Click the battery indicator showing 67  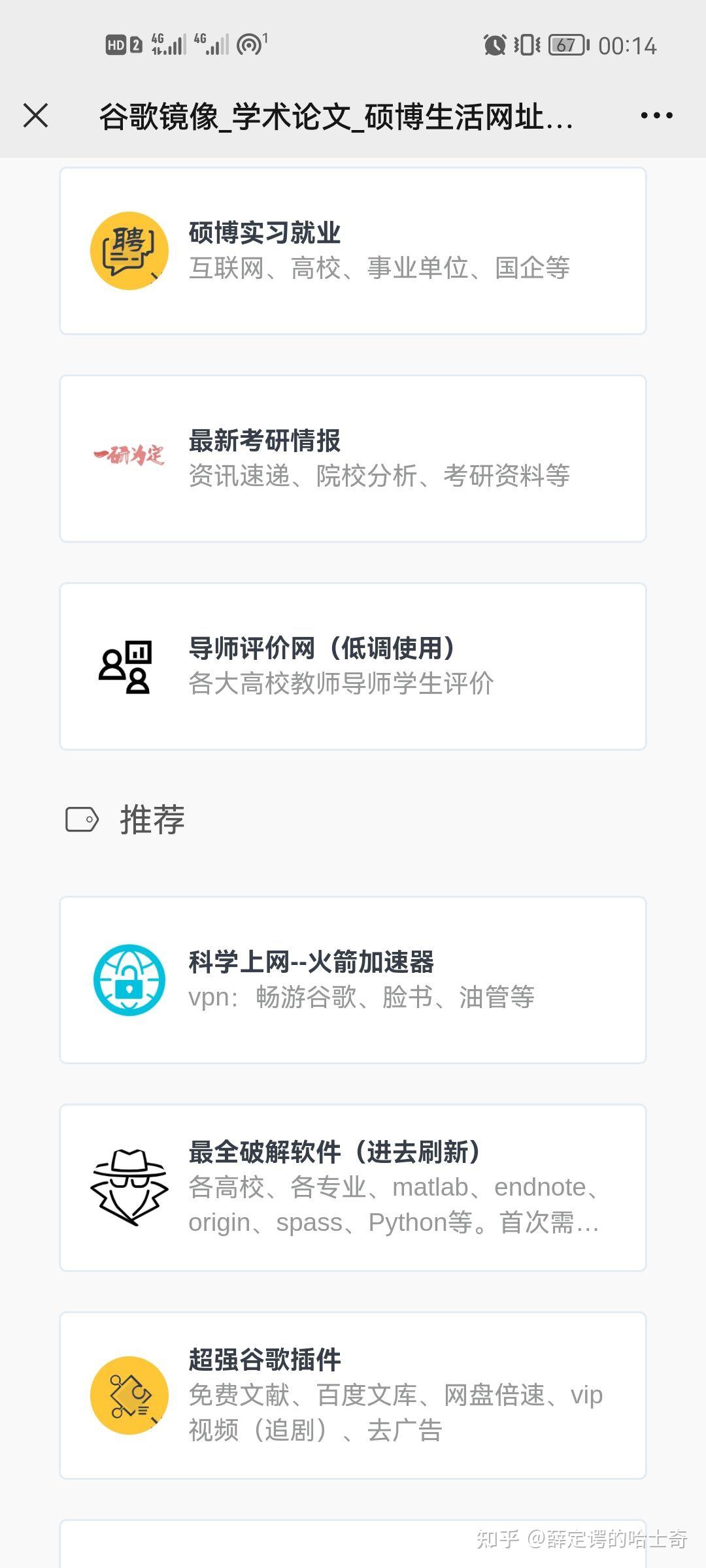566,44
